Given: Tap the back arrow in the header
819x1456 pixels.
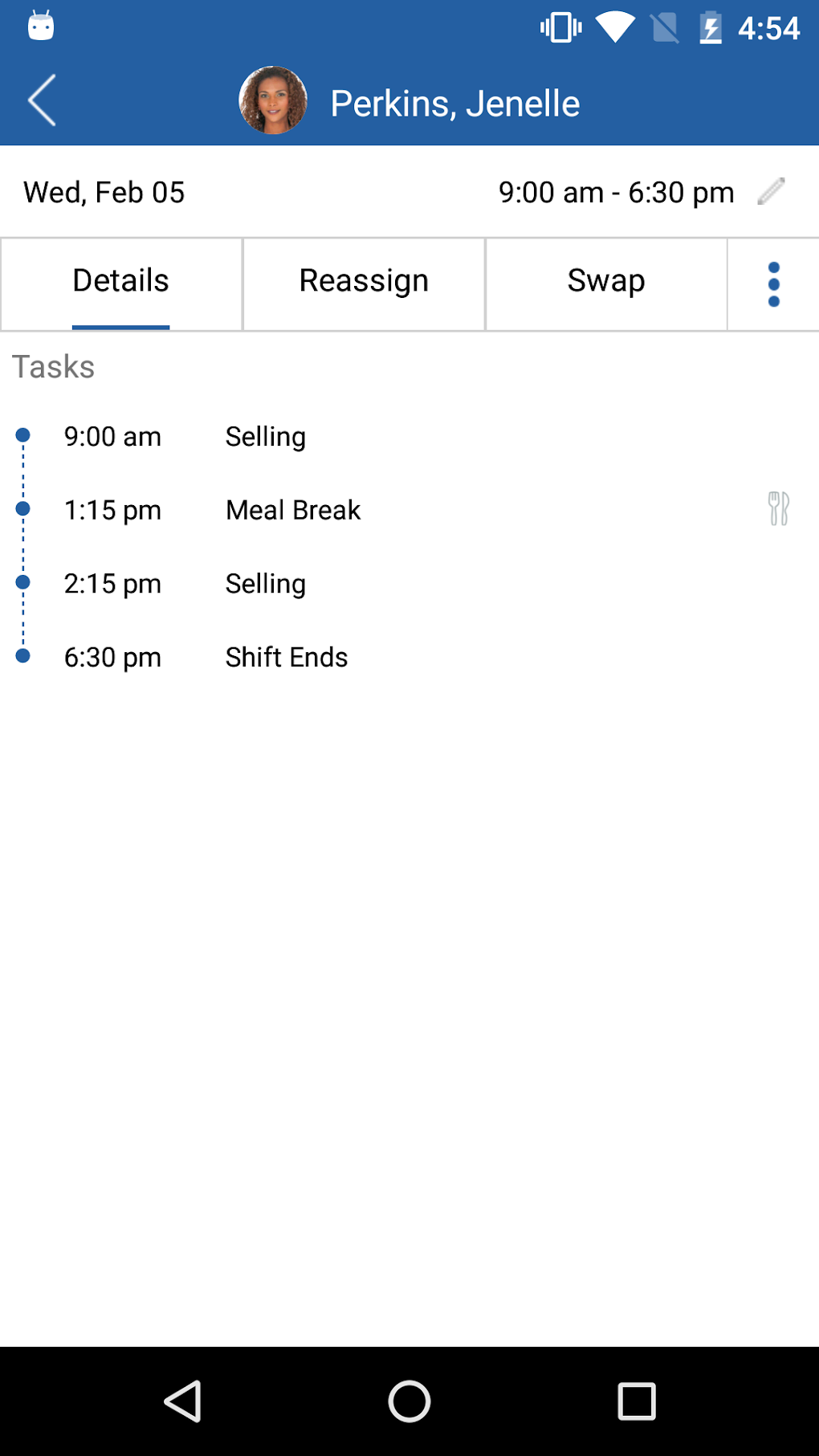Looking at the screenshot, I should coord(42,101).
